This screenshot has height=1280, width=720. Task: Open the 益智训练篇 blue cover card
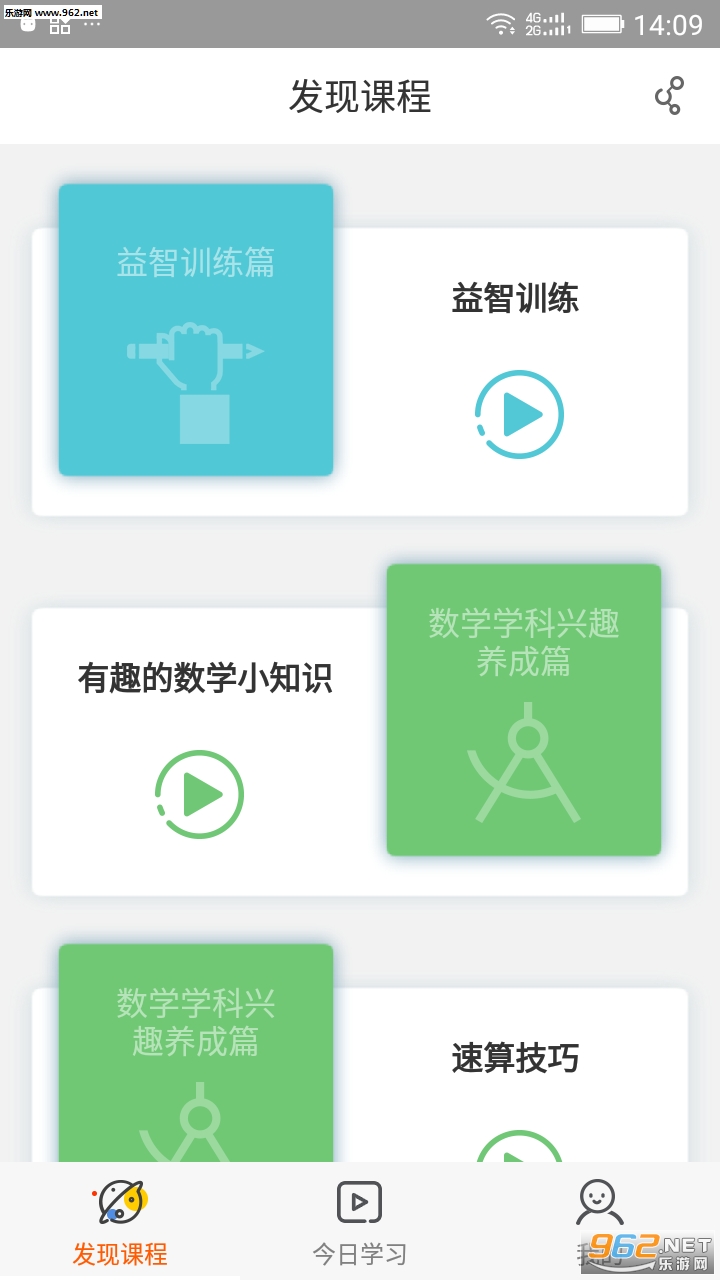coord(196,330)
